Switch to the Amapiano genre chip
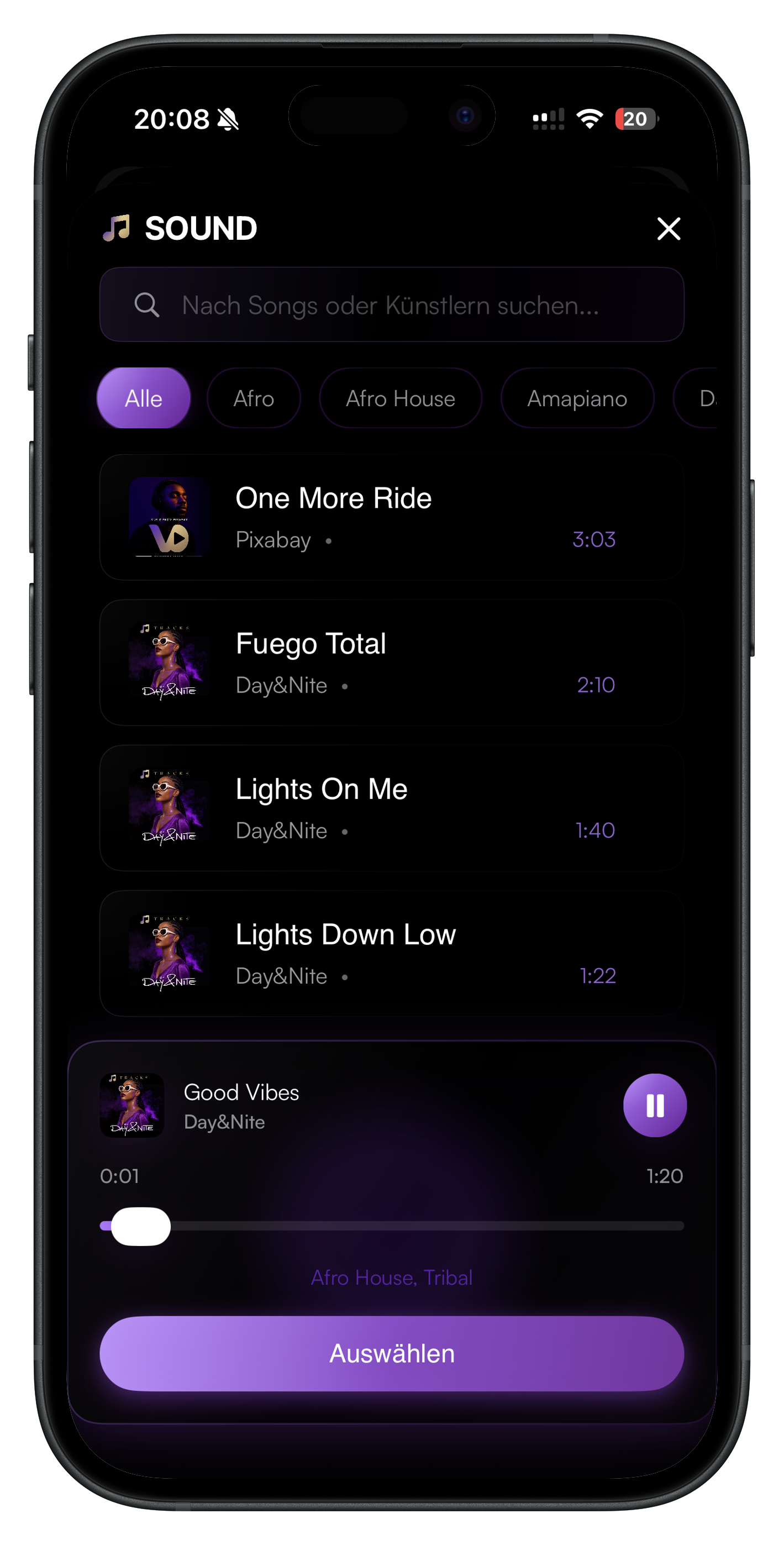784x1545 pixels. 576,398
